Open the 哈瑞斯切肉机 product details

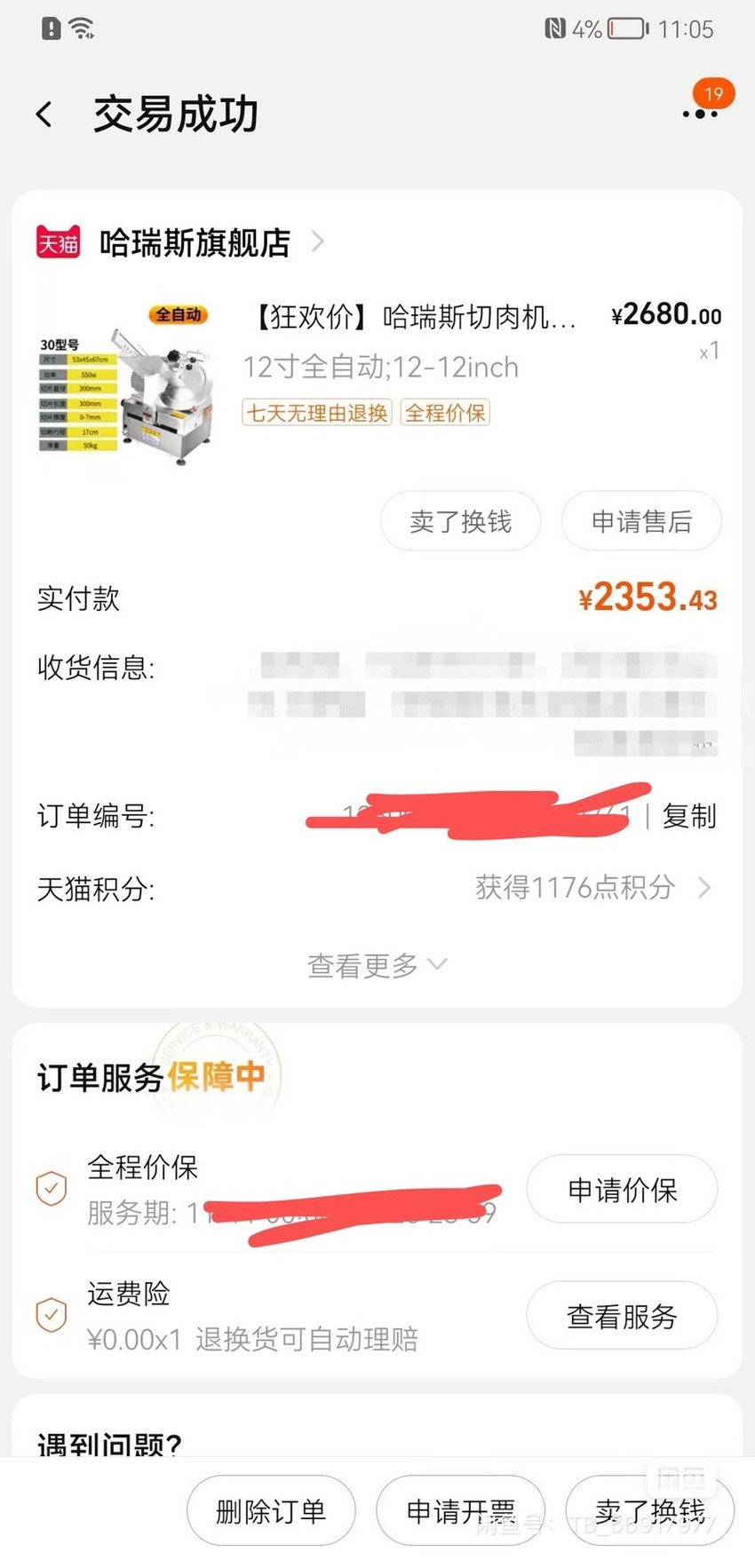[x=416, y=317]
